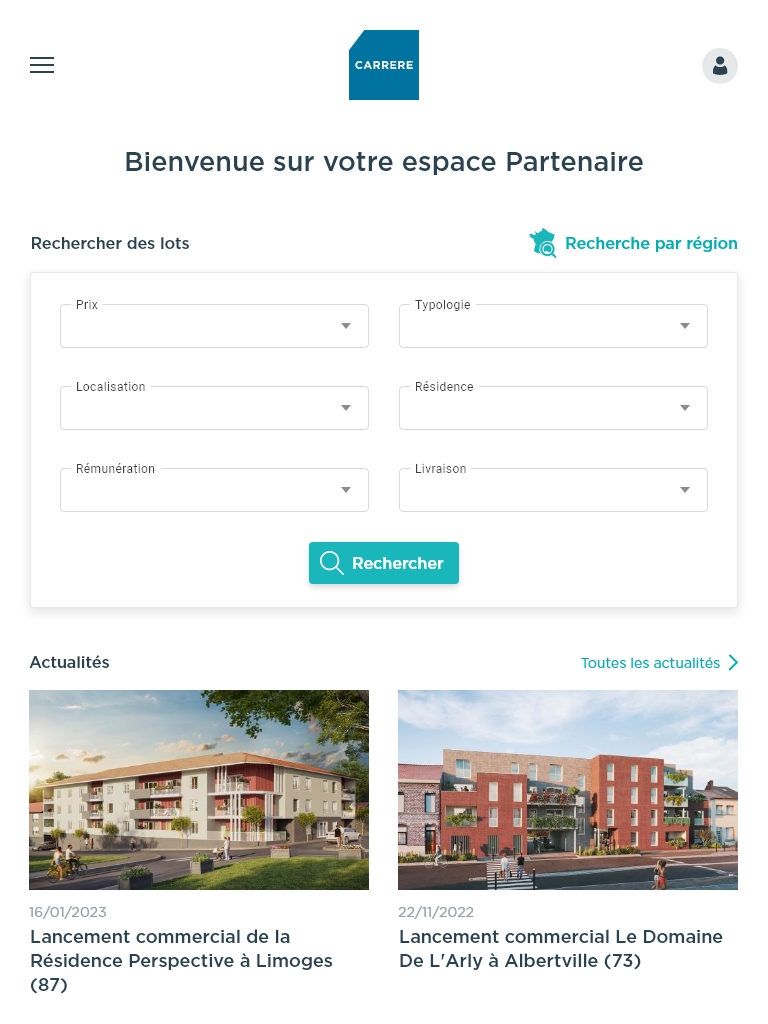Open the Localisation dropdown
Screen dimensions: 768x1024
pyautogui.click(x=214, y=408)
